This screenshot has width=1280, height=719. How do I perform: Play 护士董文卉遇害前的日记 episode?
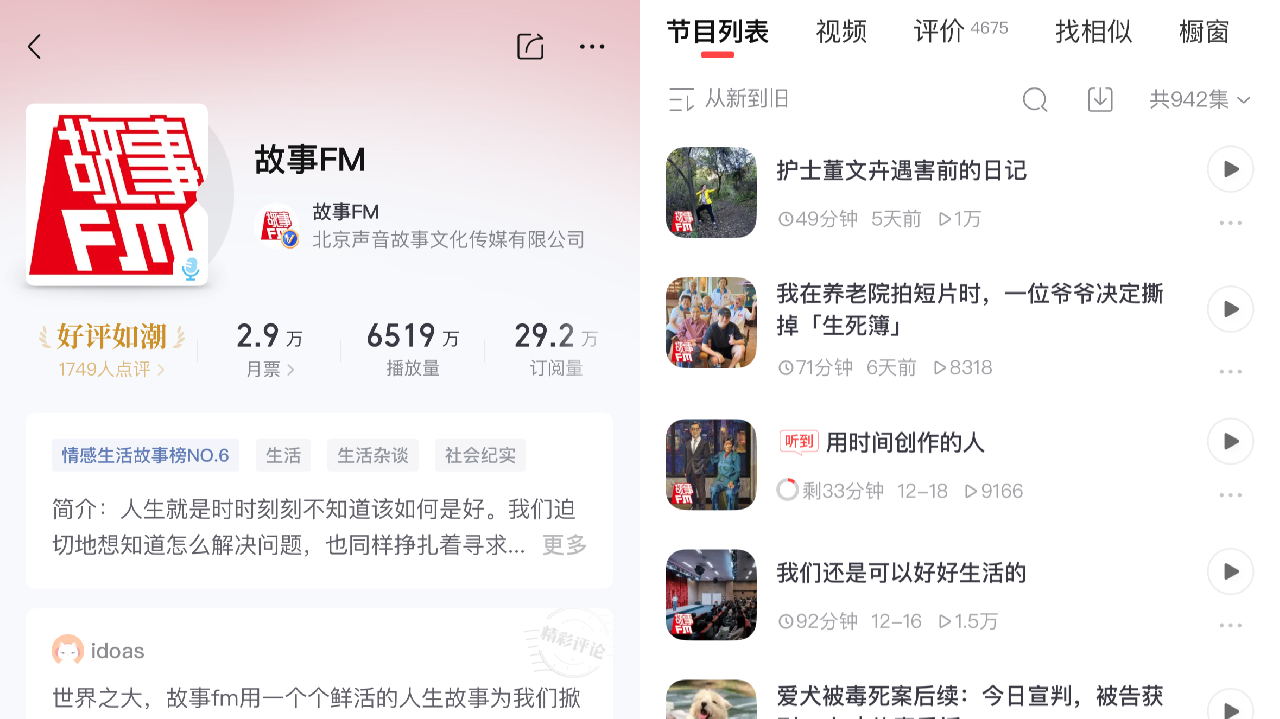pos(1230,169)
